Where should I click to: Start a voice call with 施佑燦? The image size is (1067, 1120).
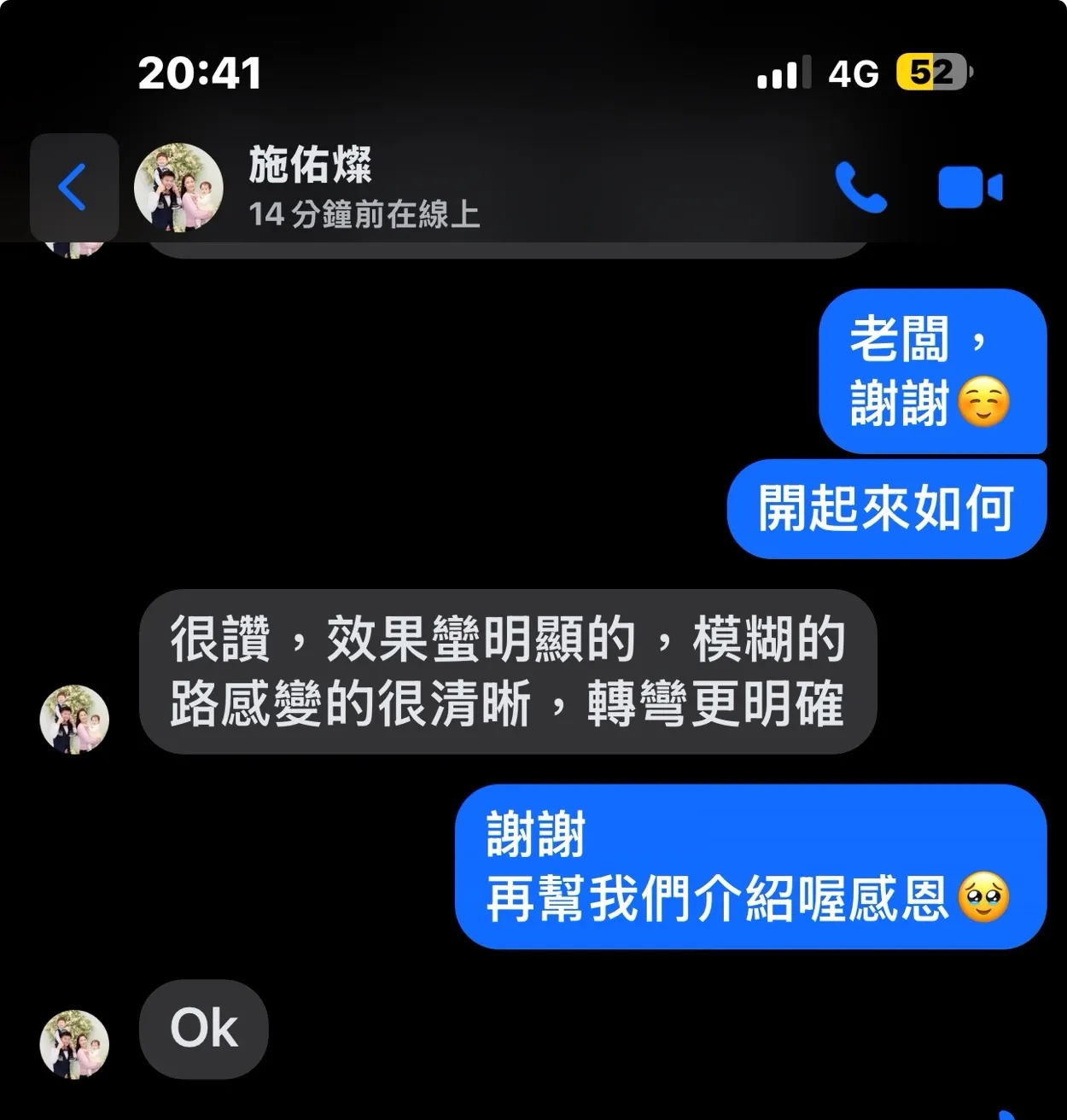point(860,187)
